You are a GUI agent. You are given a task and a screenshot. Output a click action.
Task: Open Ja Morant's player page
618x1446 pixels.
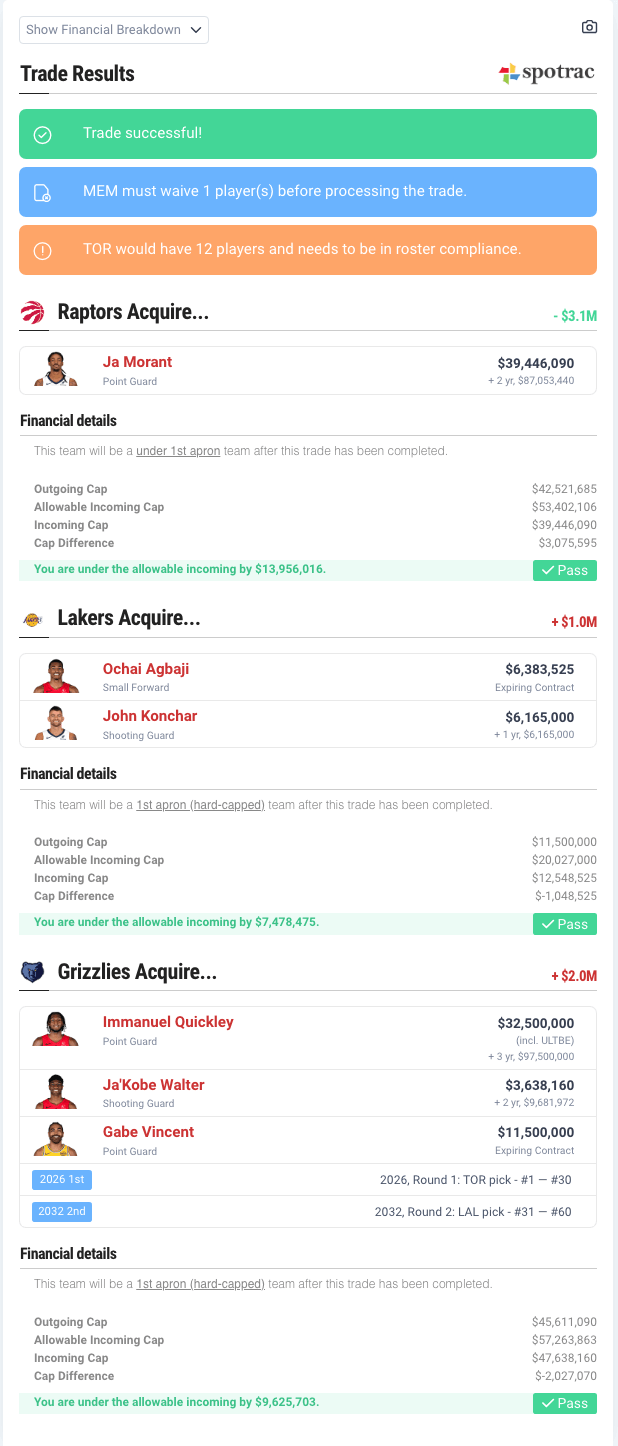click(x=137, y=362)
